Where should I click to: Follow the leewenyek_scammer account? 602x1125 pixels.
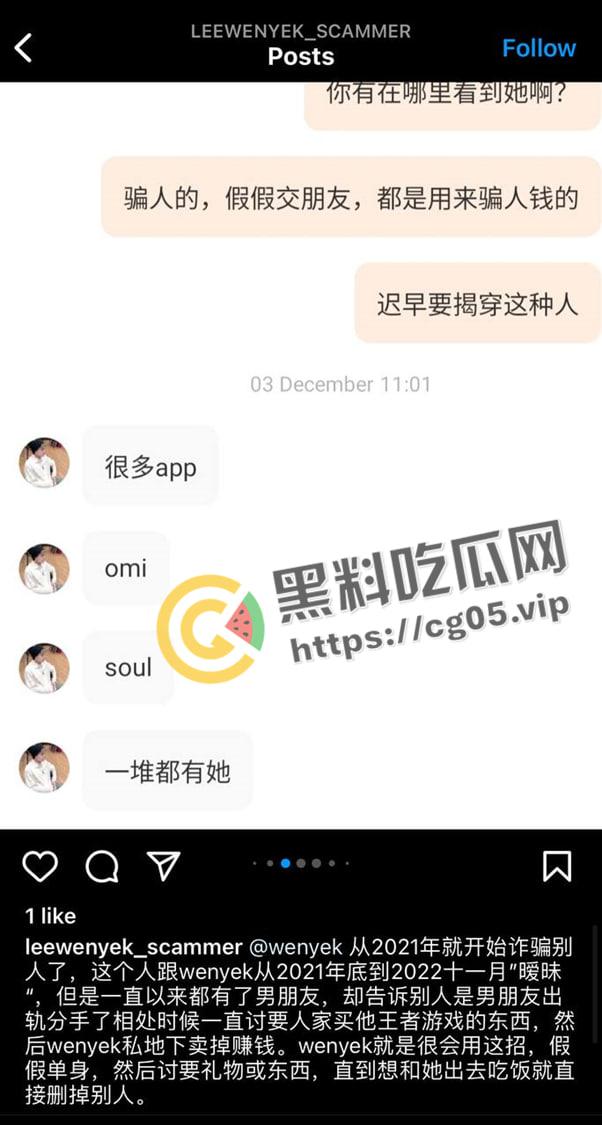(538, 48)
